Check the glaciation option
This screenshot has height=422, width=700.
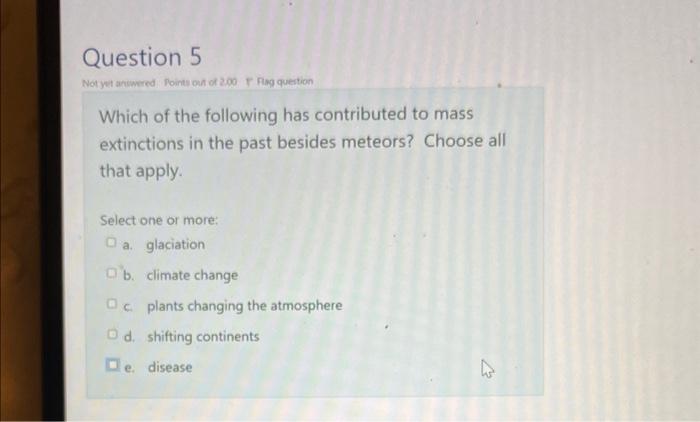(109, 244)
